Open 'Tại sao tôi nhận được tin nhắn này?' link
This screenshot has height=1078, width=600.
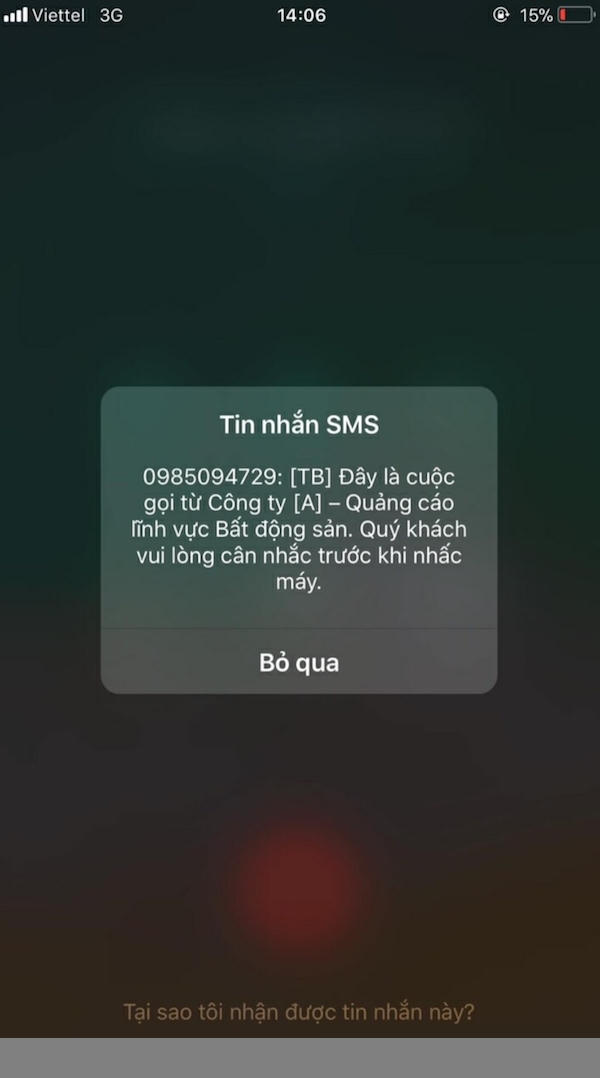click(x=299, y=1011)
